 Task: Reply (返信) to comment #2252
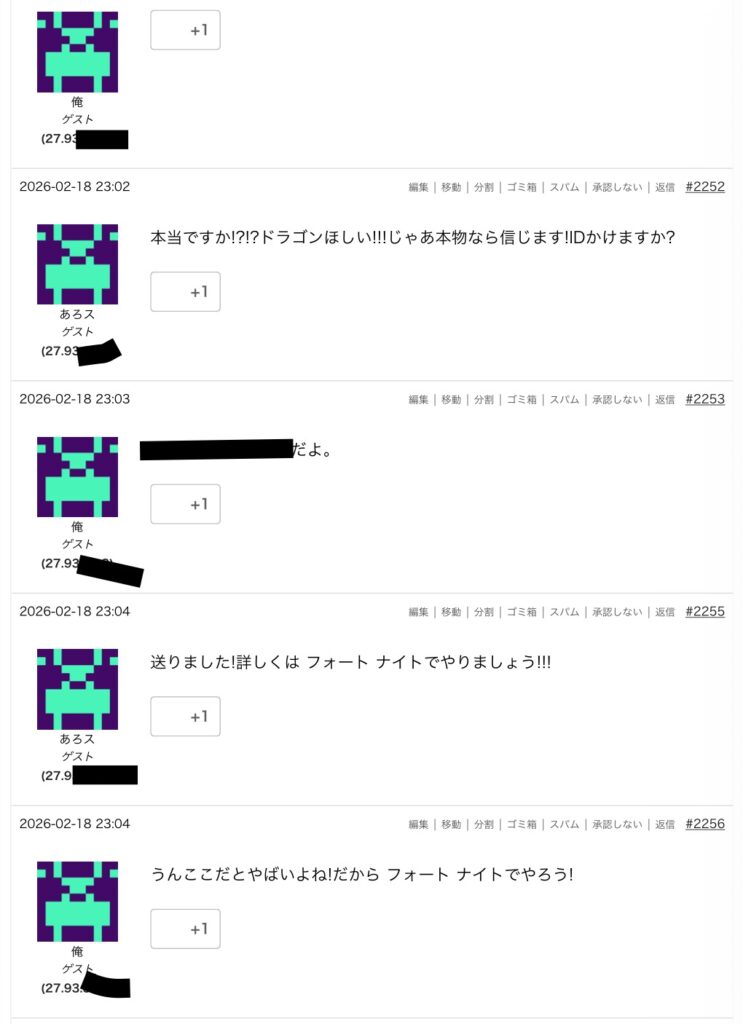(x=665, y=187)
